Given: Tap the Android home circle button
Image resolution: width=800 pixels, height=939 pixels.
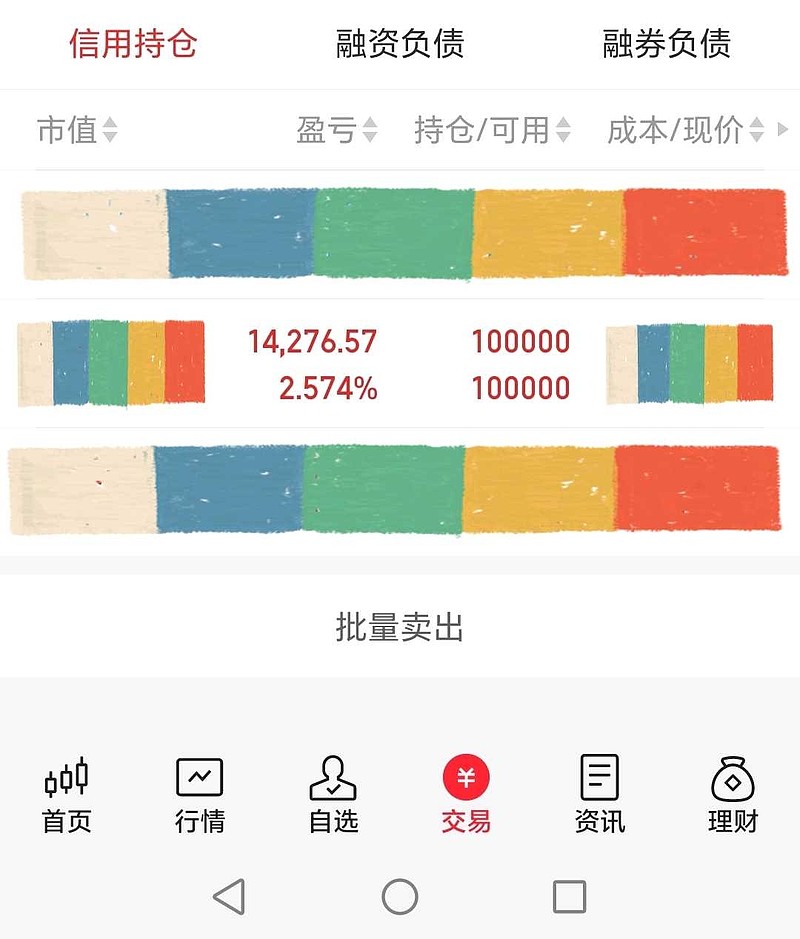Looking at the screenshot, I should click(x=399, y=897).
